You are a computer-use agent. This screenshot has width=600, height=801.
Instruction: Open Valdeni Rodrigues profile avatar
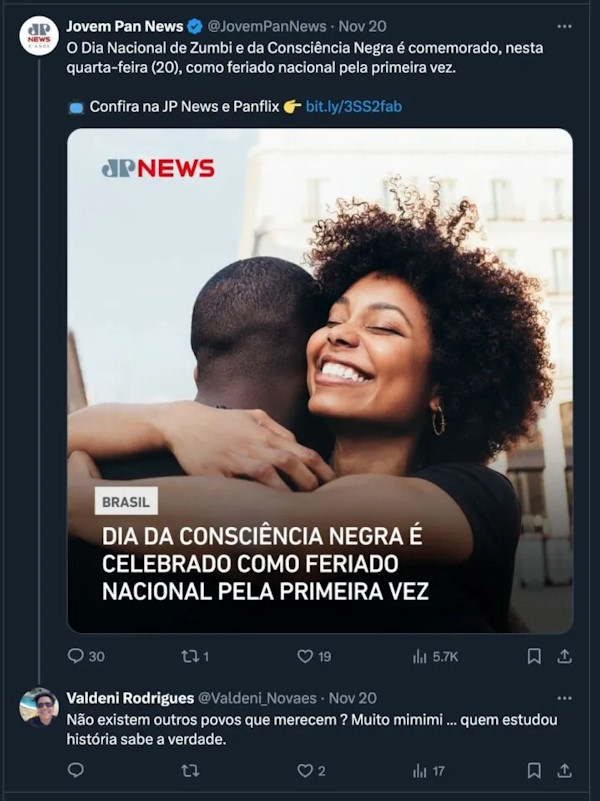pos(39,708)
